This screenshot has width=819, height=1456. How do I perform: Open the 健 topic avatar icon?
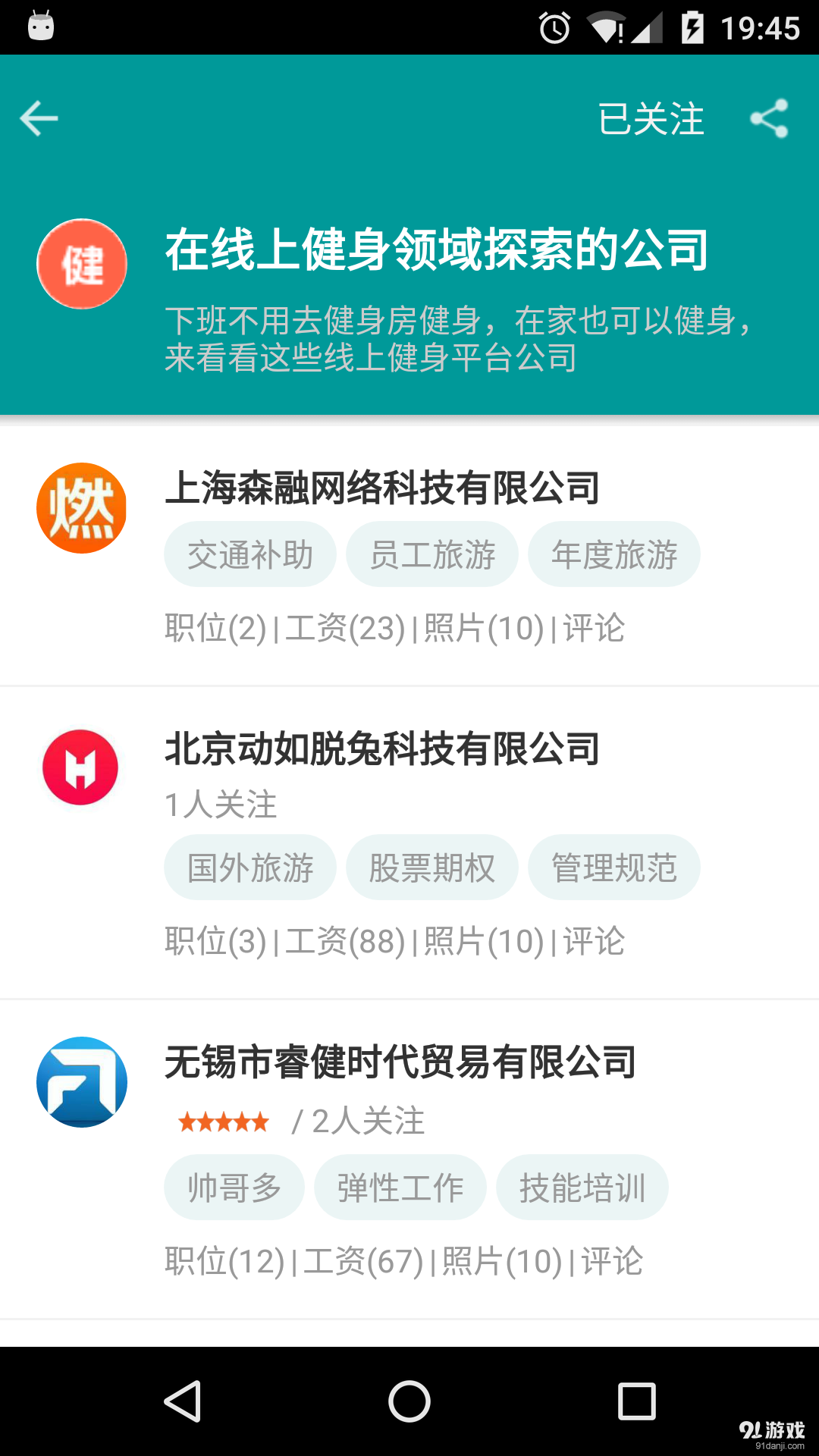coord(82,264)
